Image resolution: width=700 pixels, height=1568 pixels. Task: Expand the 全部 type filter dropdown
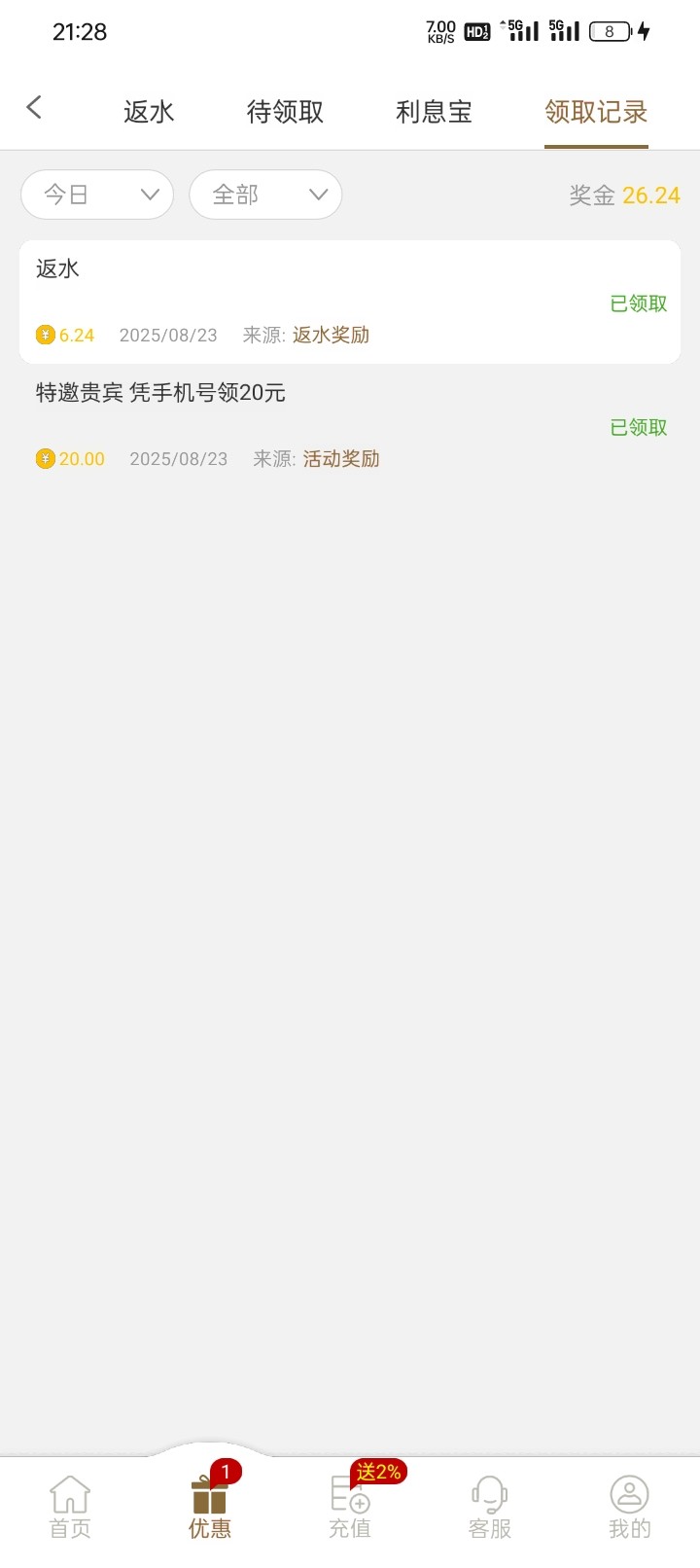click(265, 195)
